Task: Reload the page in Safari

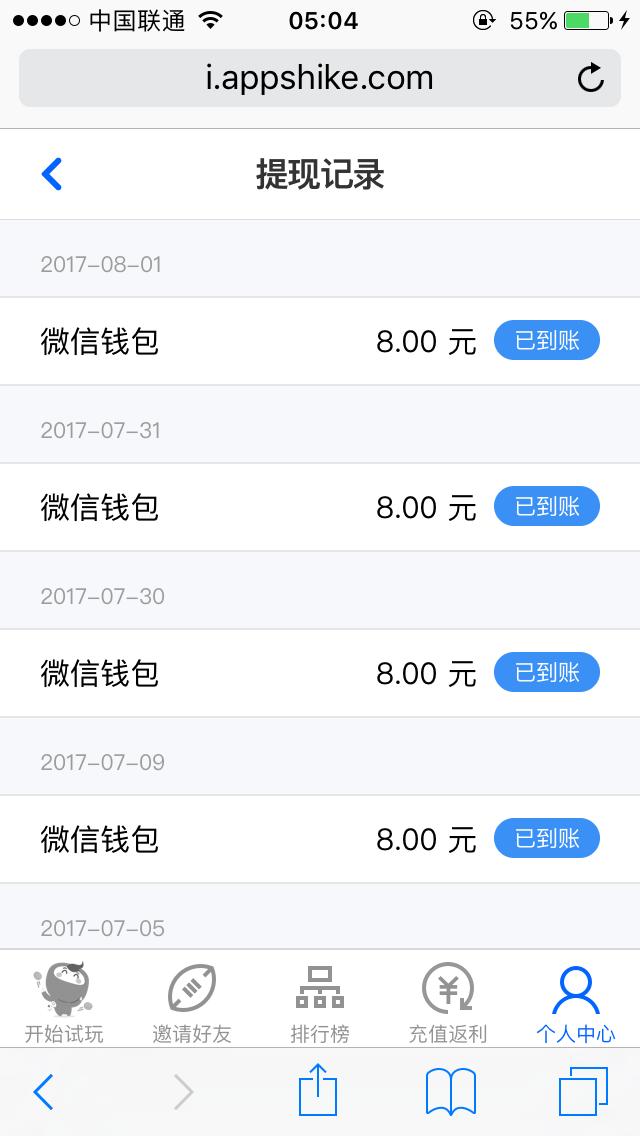Action: (x=591, y=78)
